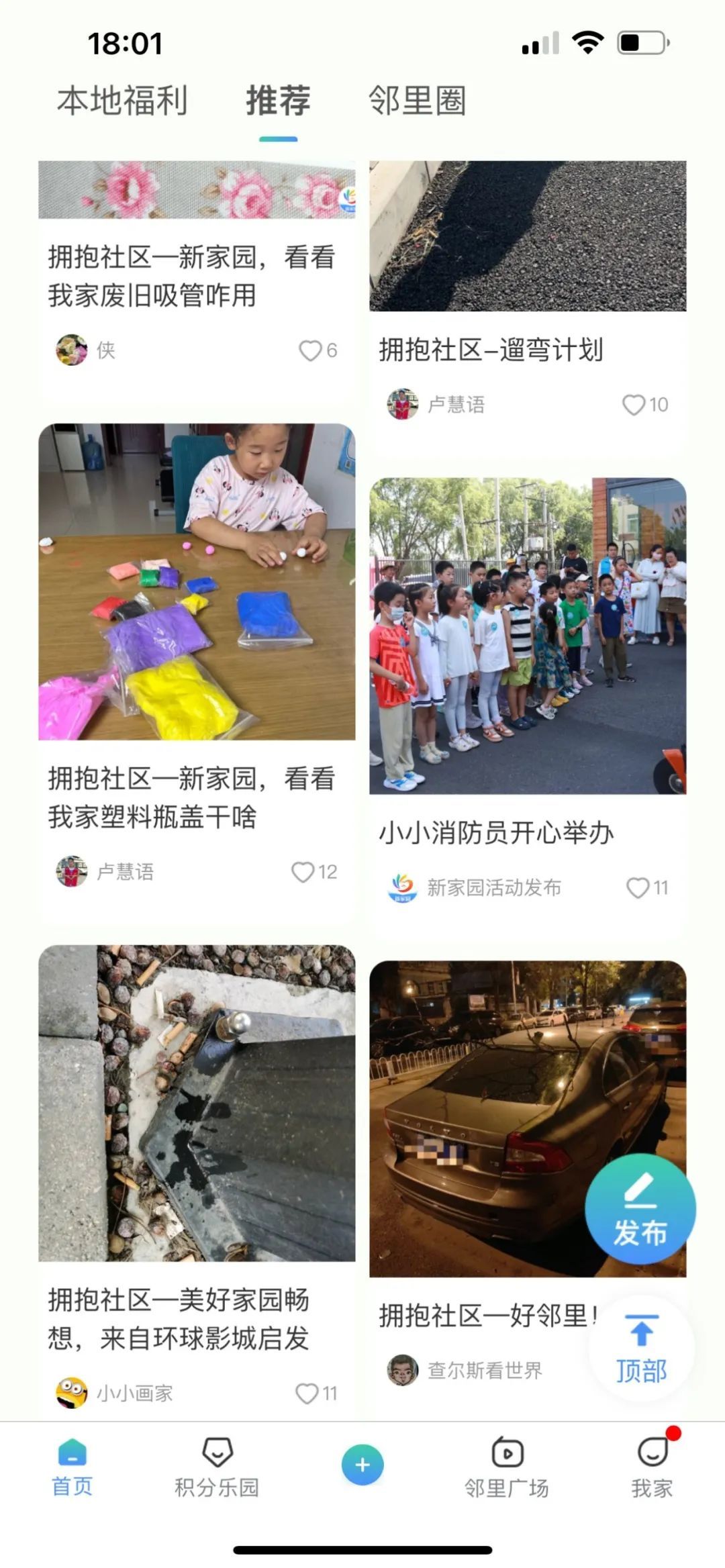Like the 小小消防员 post
This screenshot has width=725, height=1568.
pos(638,888)
